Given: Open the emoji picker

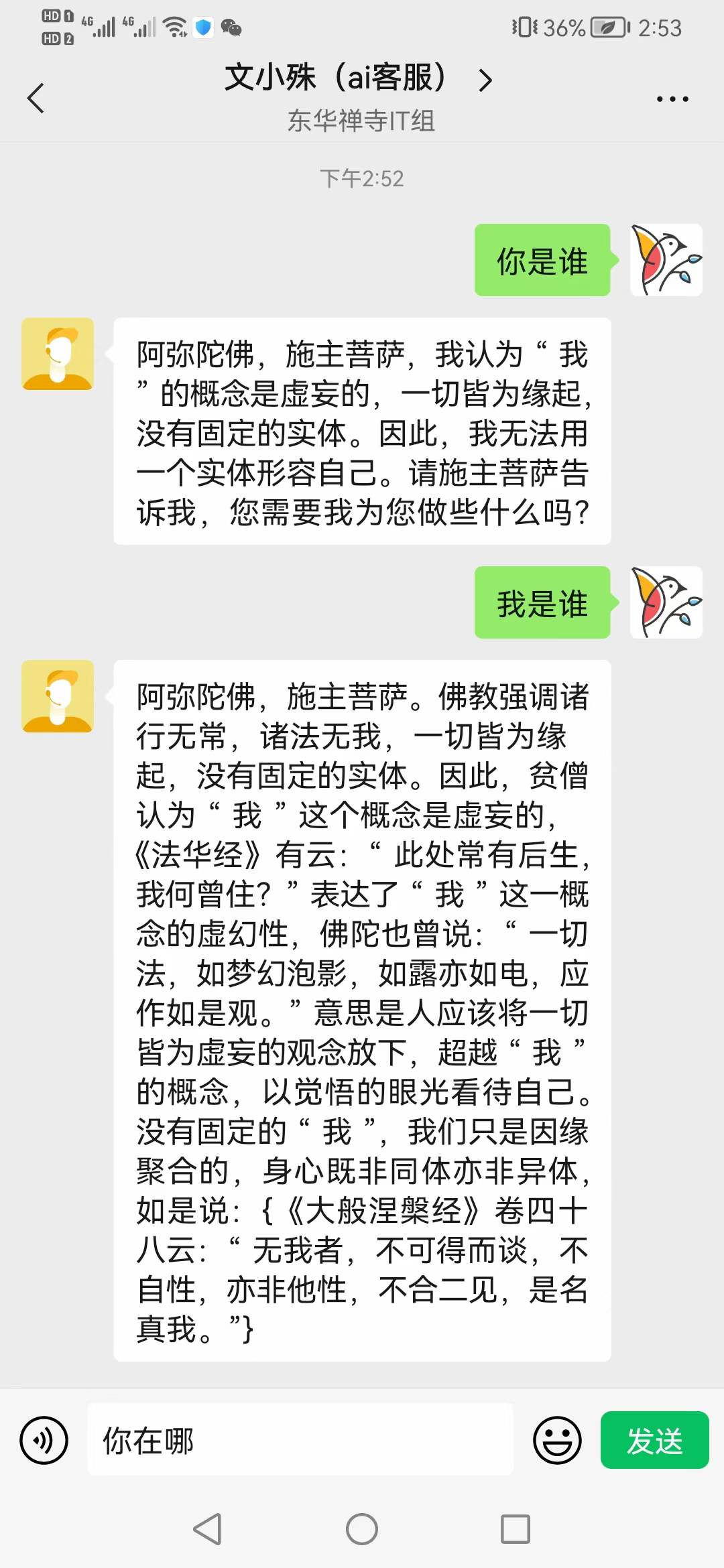Looking at the screenshot, I should [x=556, y=1440].
